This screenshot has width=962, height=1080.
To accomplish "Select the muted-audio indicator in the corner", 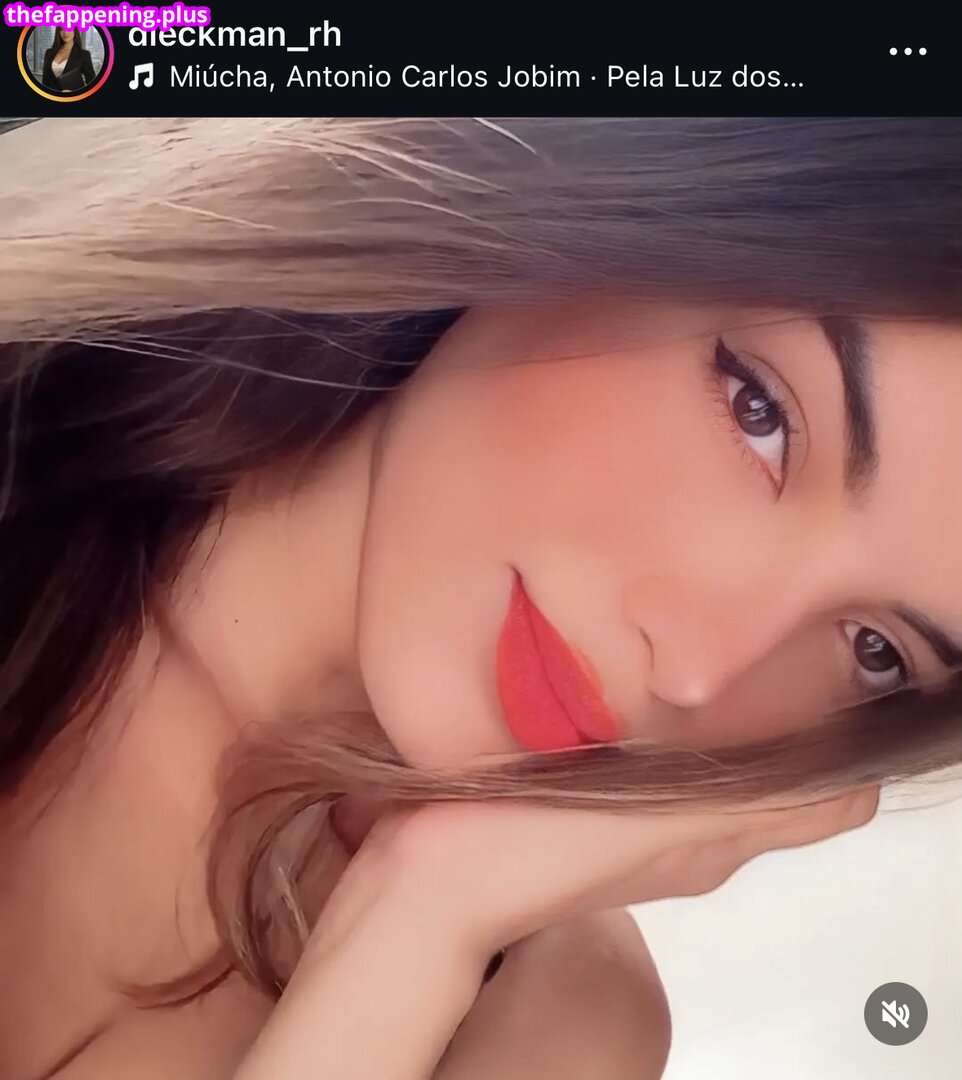I will point(897,1013).
